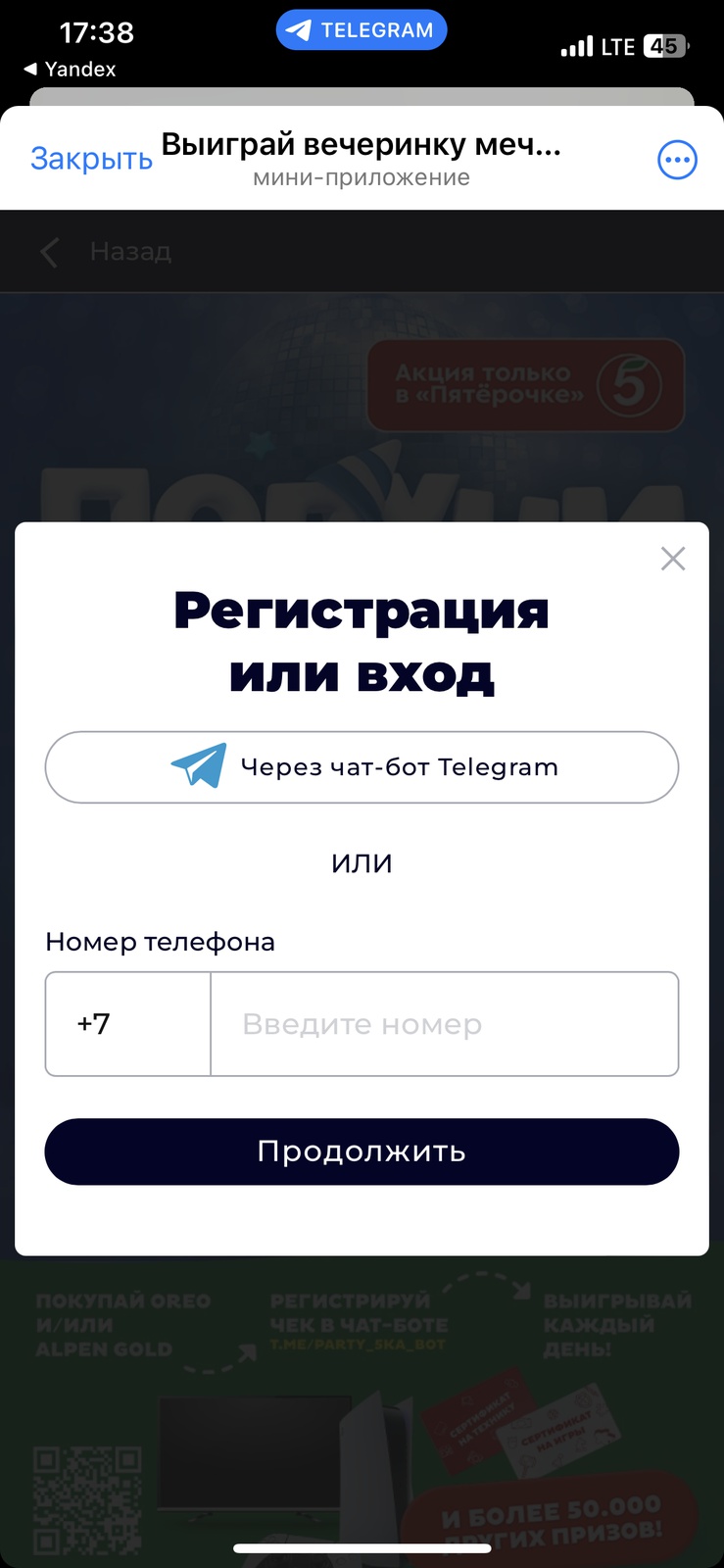The width and height of the screenshot is (724, 1568).
Task: Tap the Продолжить button
Action: coord(362,1151)
